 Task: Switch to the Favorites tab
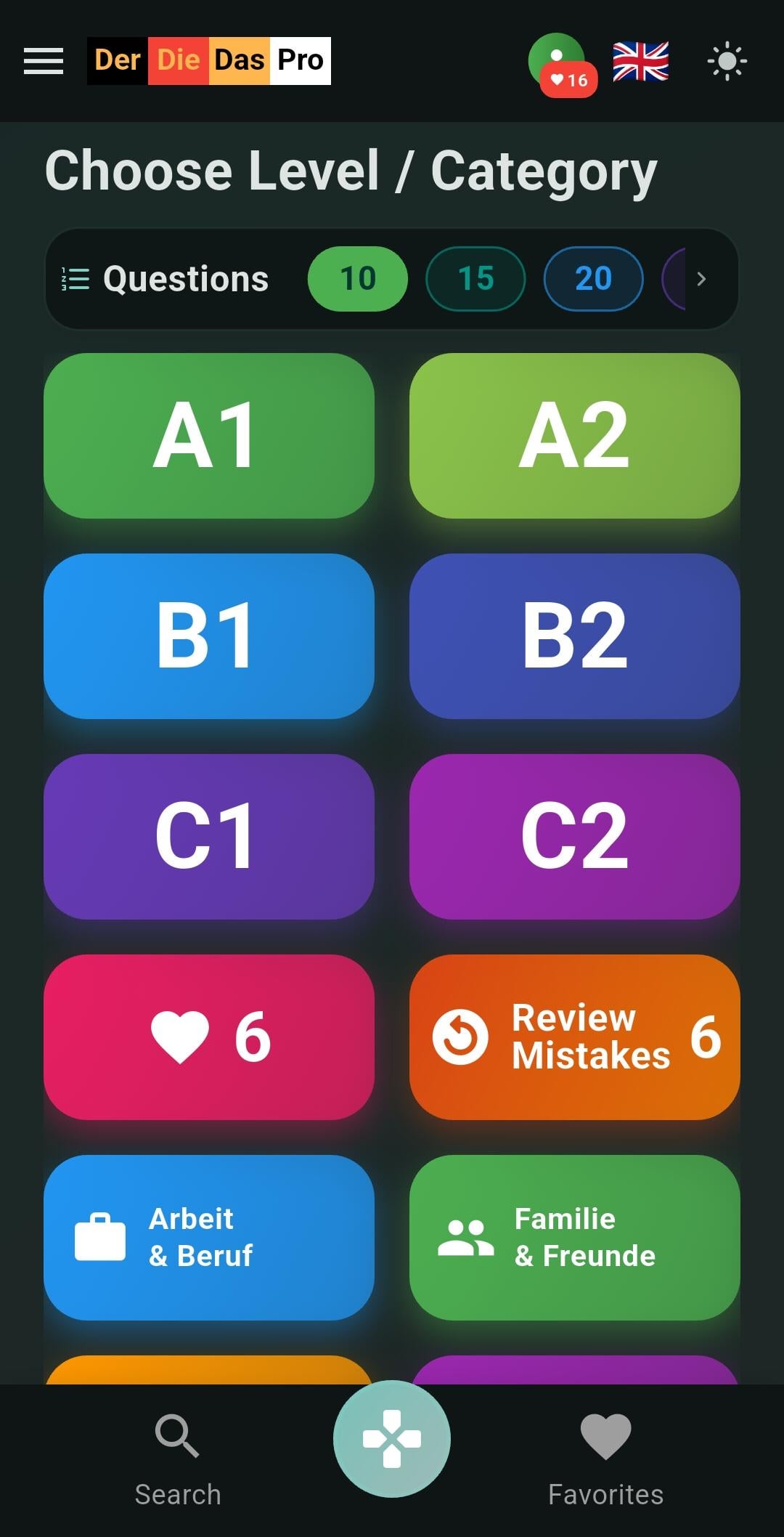tap(605, 1460)
